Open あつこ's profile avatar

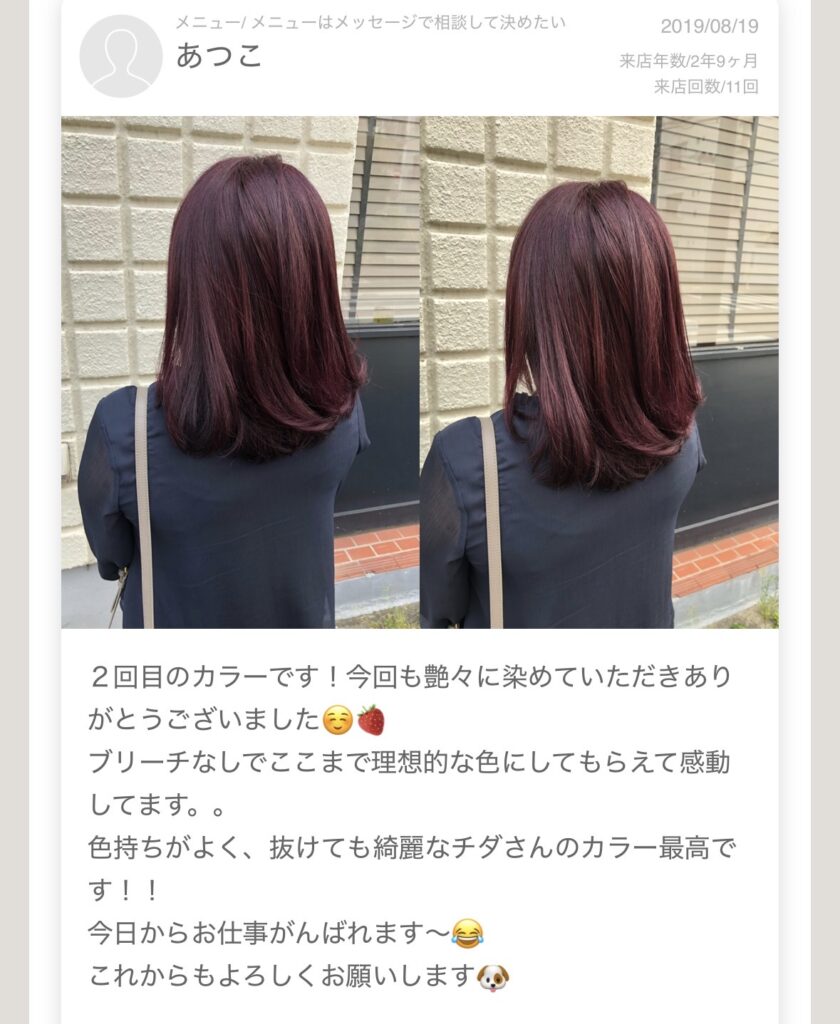[x=121, y=57]
